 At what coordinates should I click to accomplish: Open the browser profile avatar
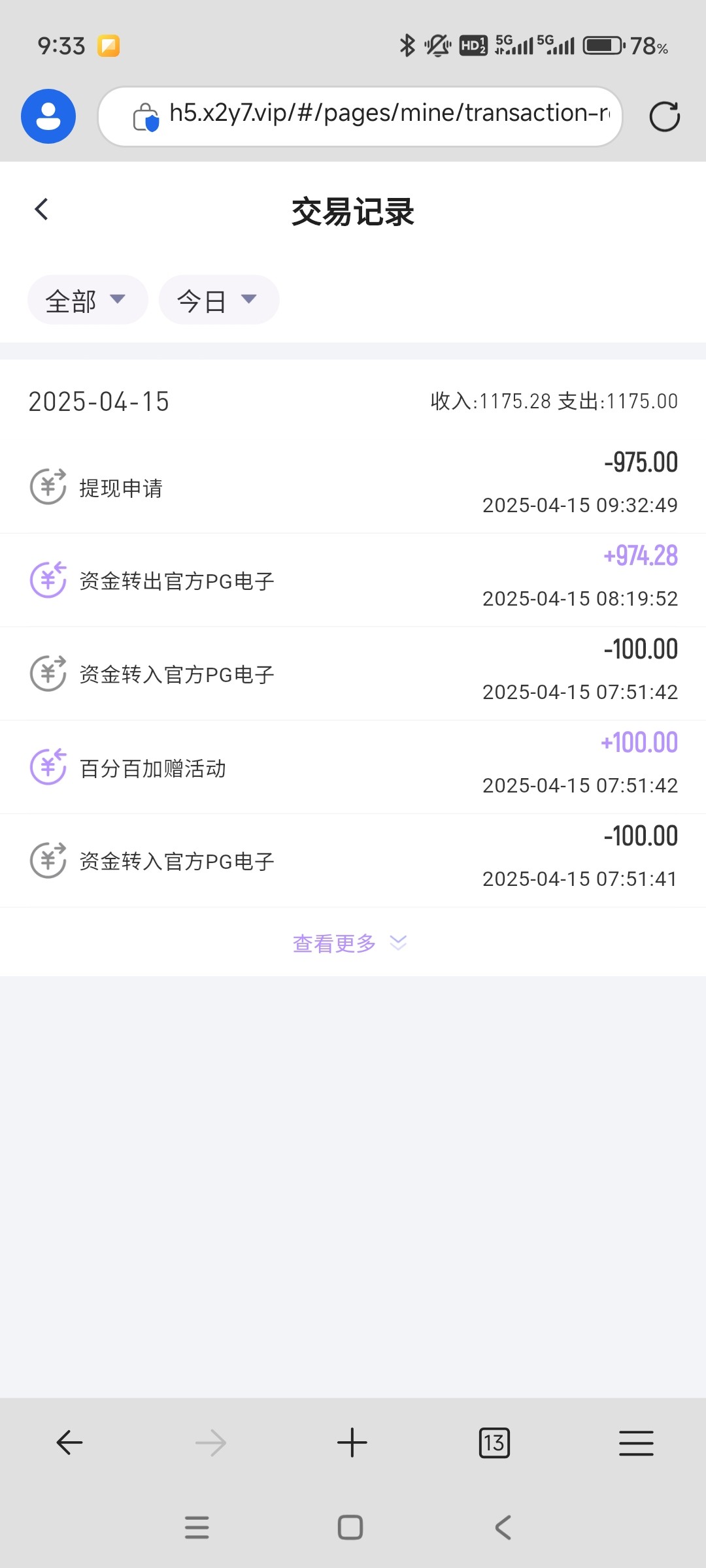pyautogui.click(x=48, y=116)
